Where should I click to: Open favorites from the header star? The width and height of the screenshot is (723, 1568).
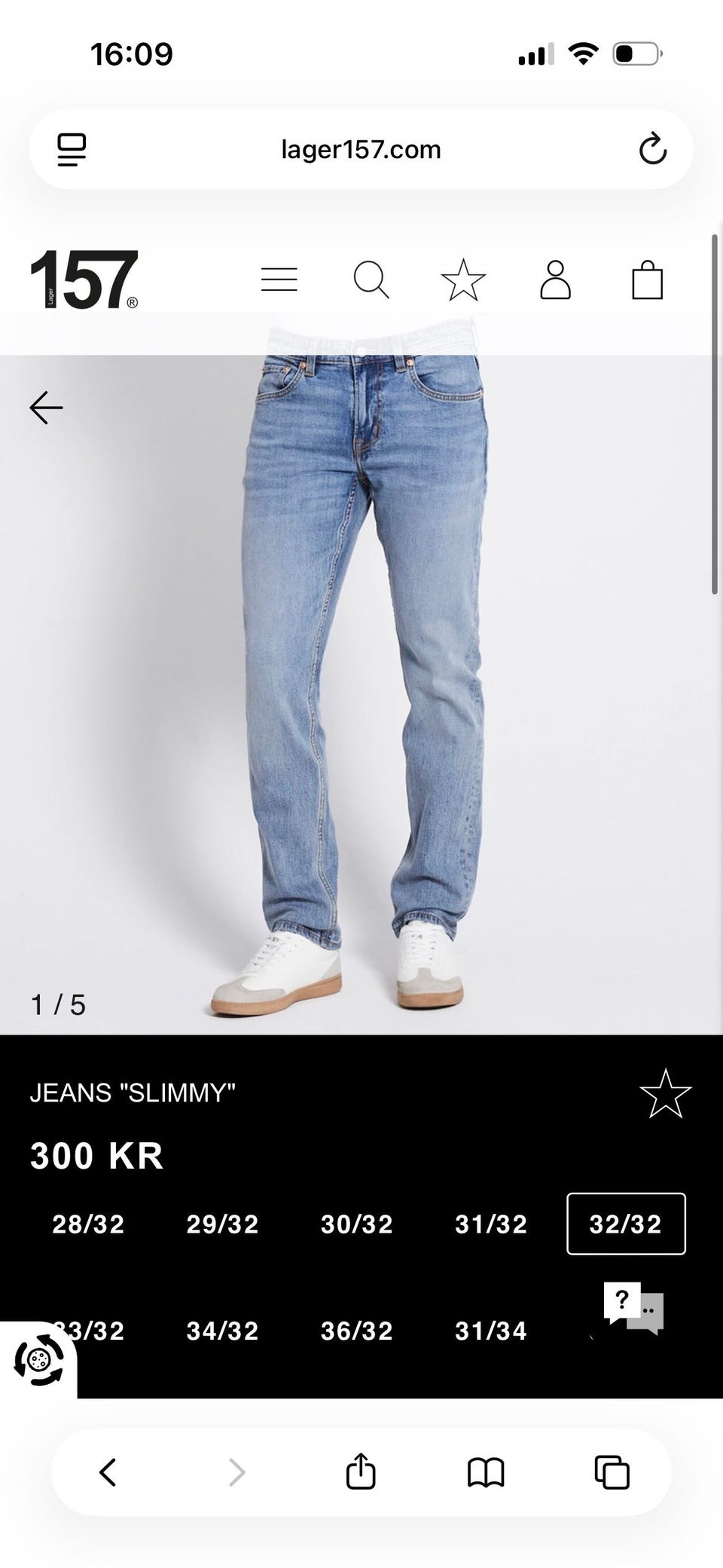coord(463,280)
